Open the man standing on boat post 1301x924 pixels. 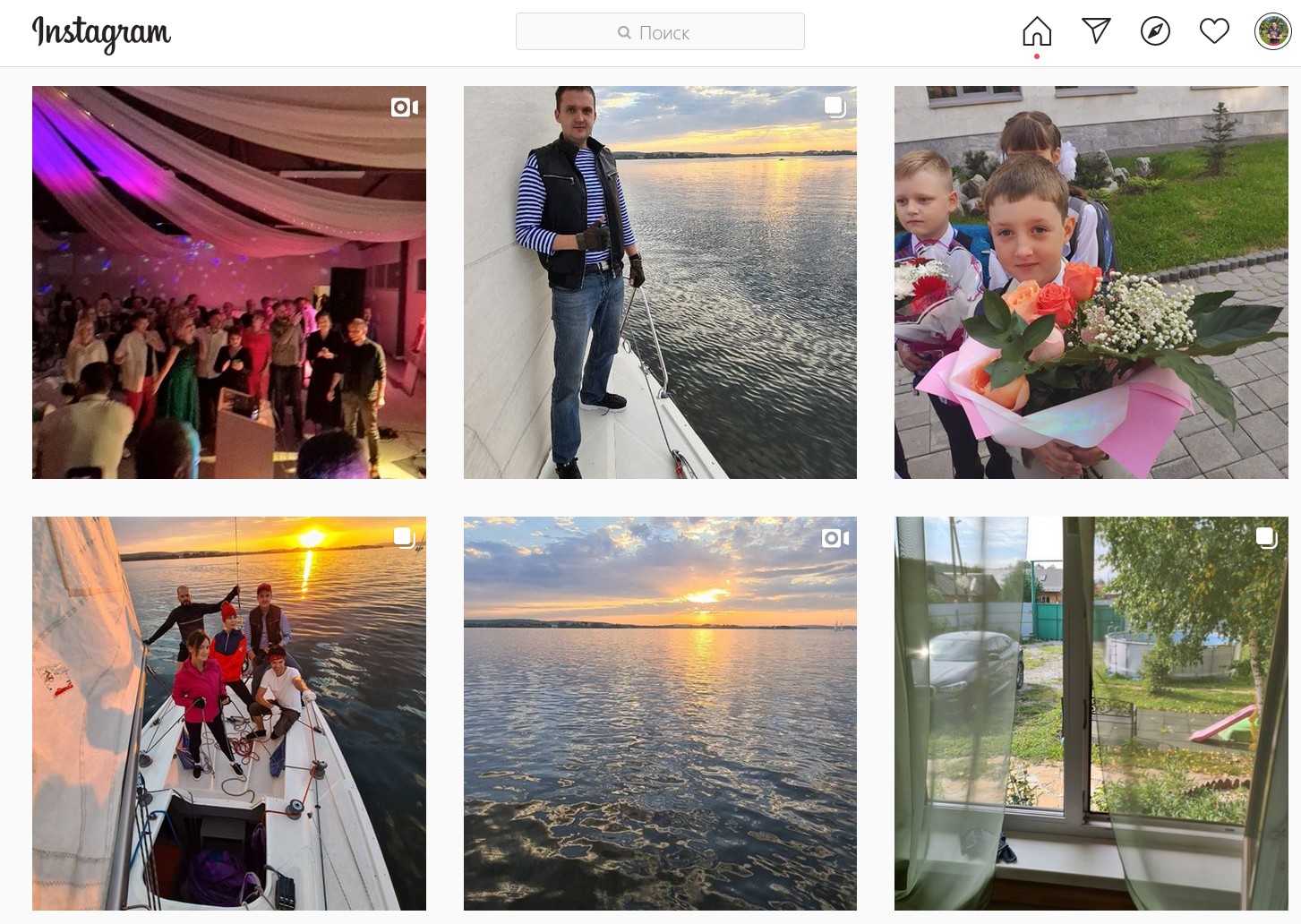tap(660, 282)
